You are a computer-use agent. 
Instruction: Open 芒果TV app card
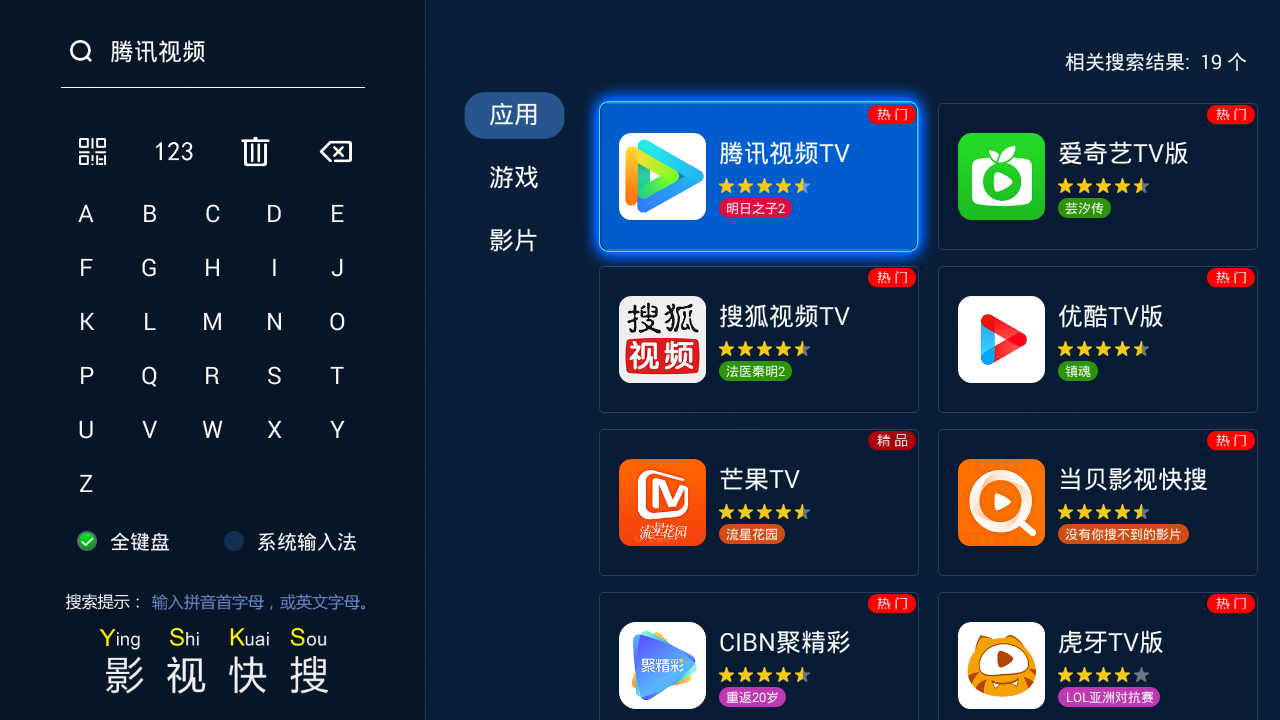point(758,503)
